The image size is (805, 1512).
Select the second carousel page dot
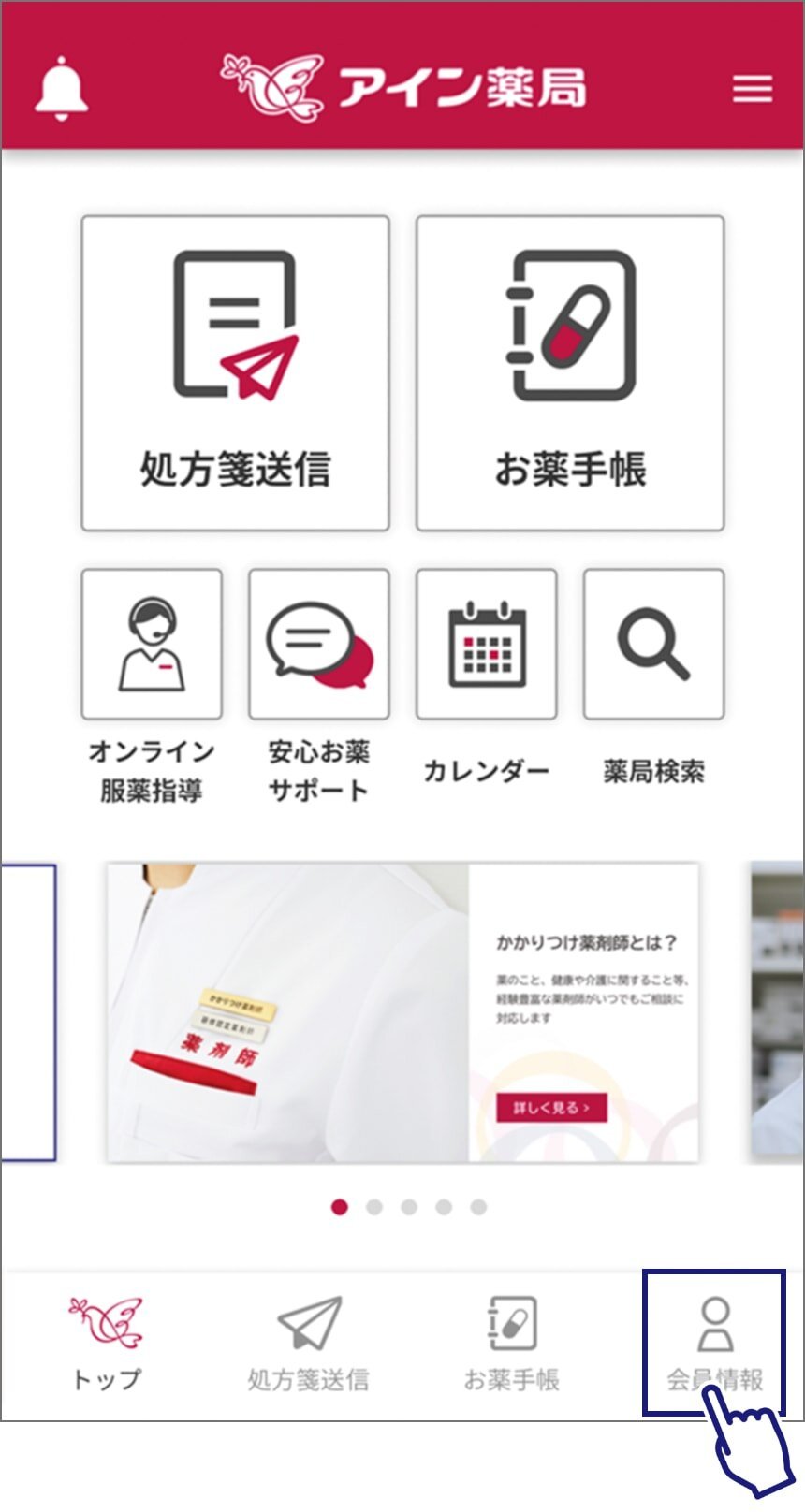pos(374,1207)
